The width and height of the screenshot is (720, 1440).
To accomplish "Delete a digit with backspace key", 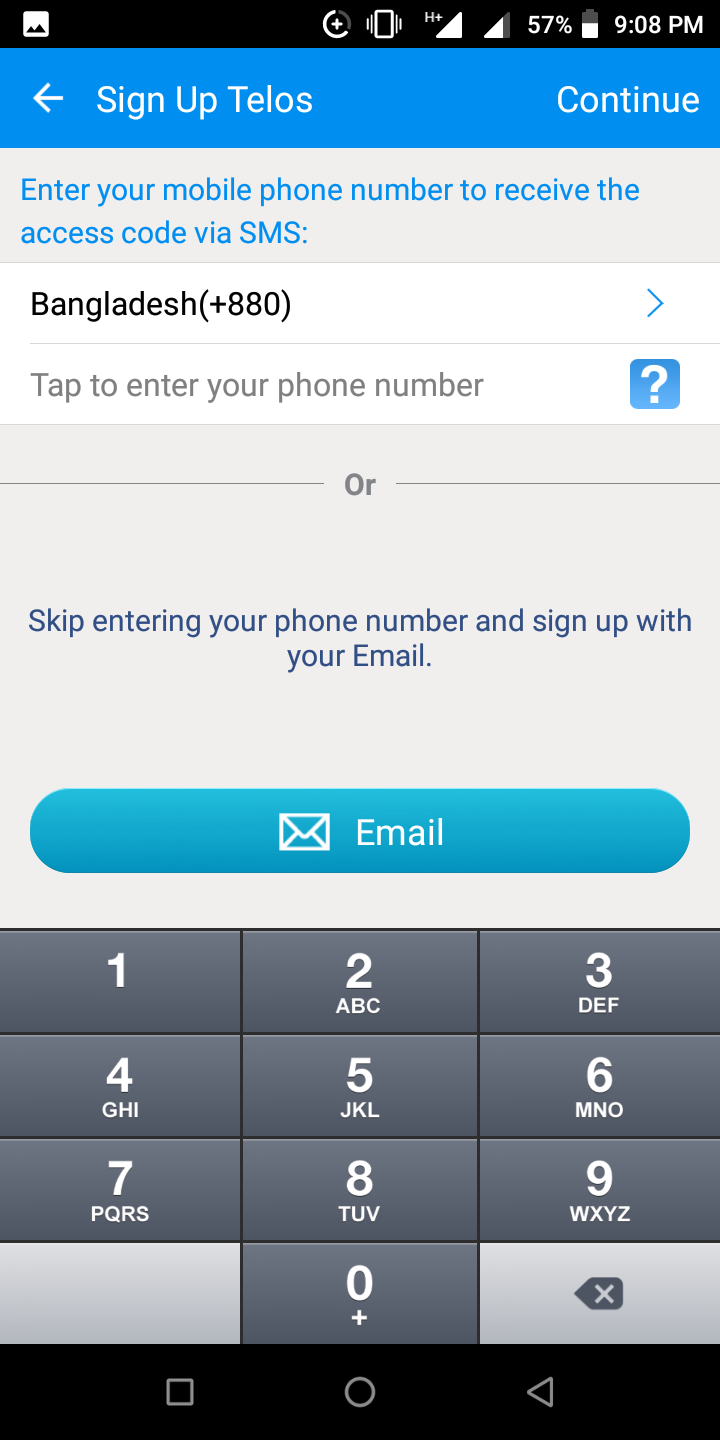I will coord(600,1294).
